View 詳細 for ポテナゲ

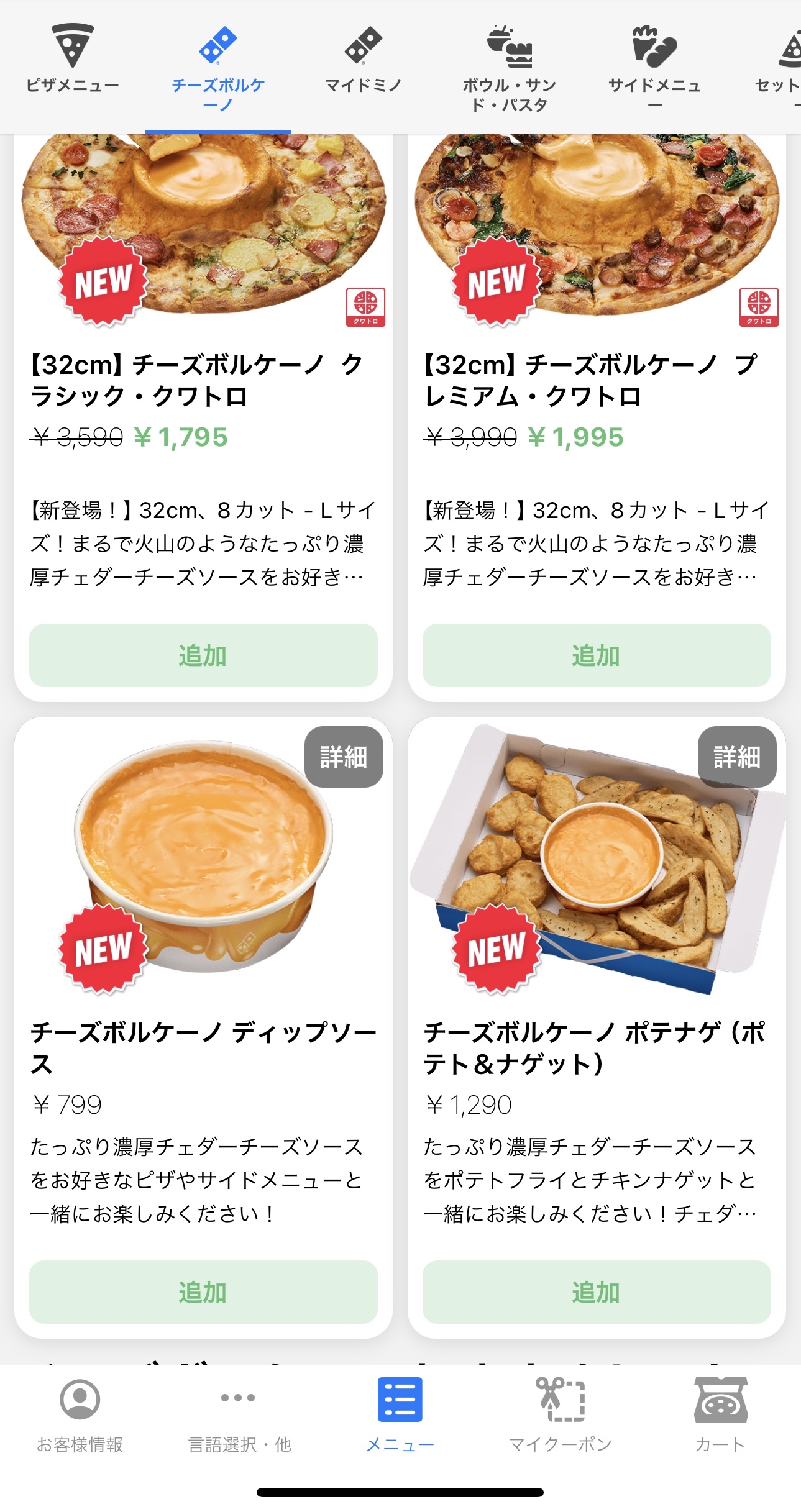click(737, 757)
